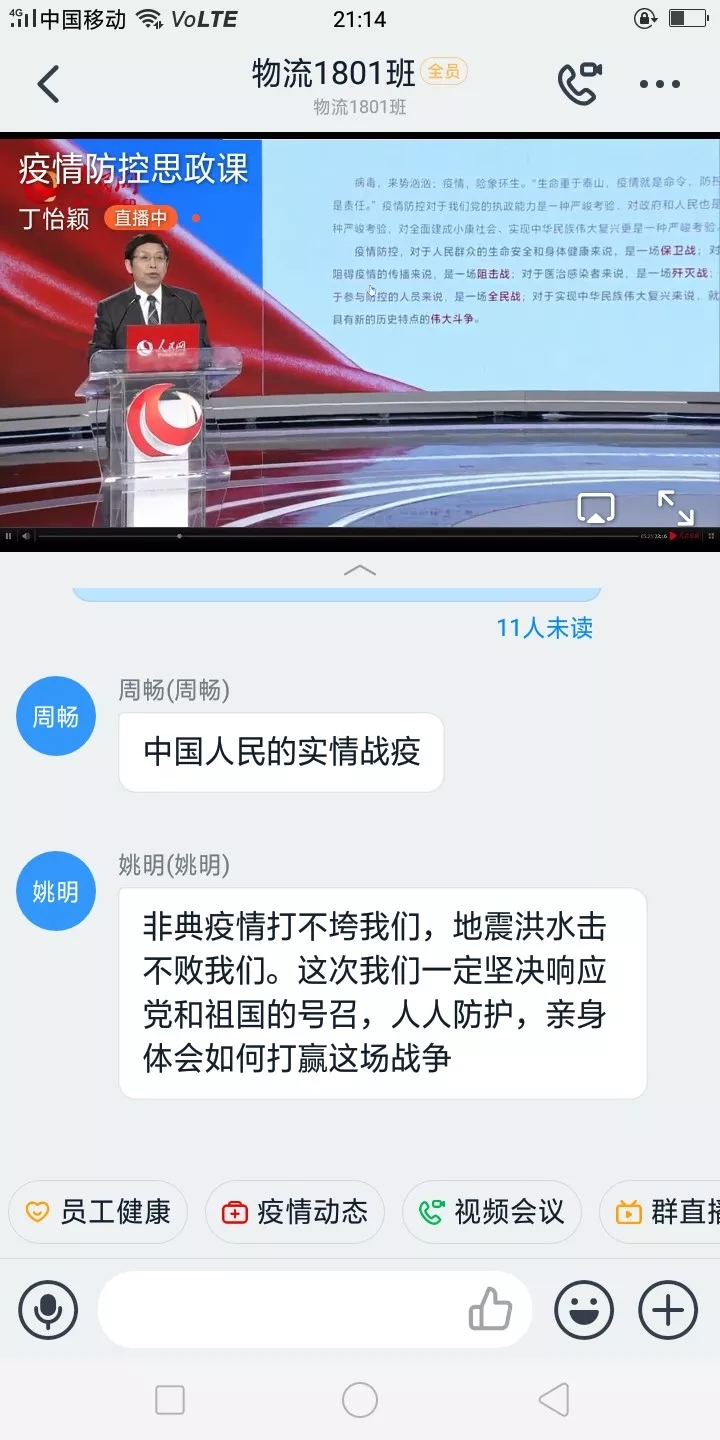Expand the live video to fullscreen
The height and width of the screenshot is (1440, 720).
(675, 508)
